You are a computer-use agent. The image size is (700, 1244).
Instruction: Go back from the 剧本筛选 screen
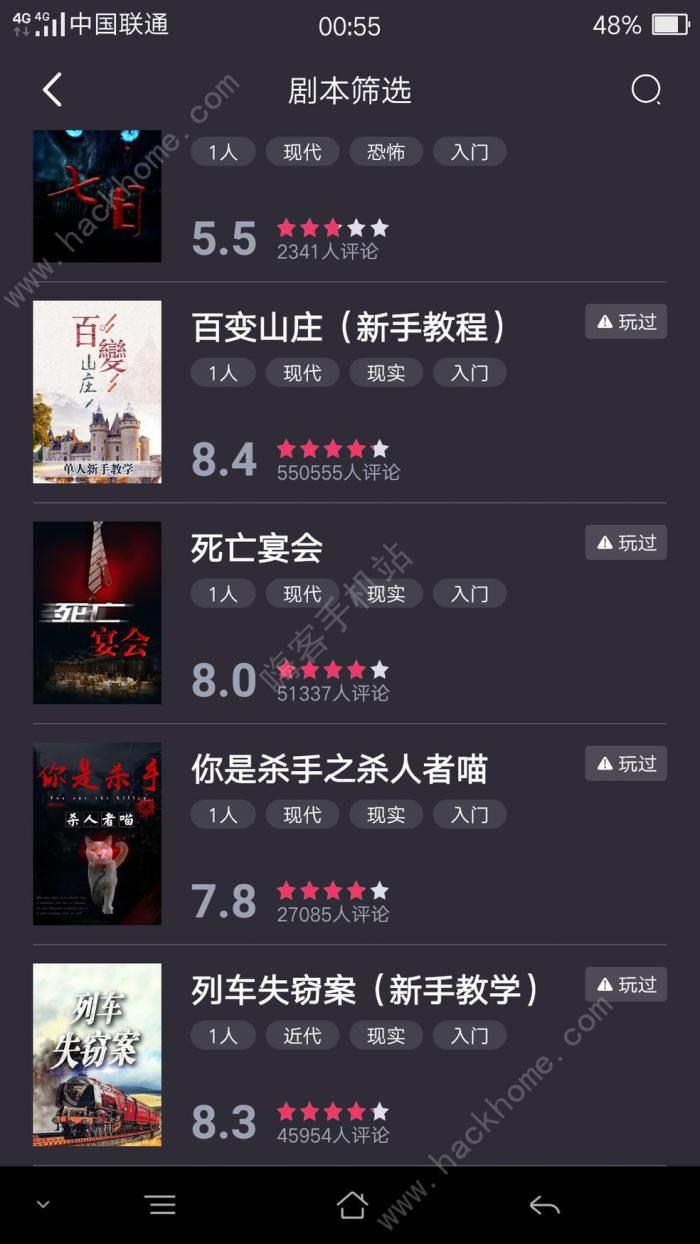click(x=53, y=90)
